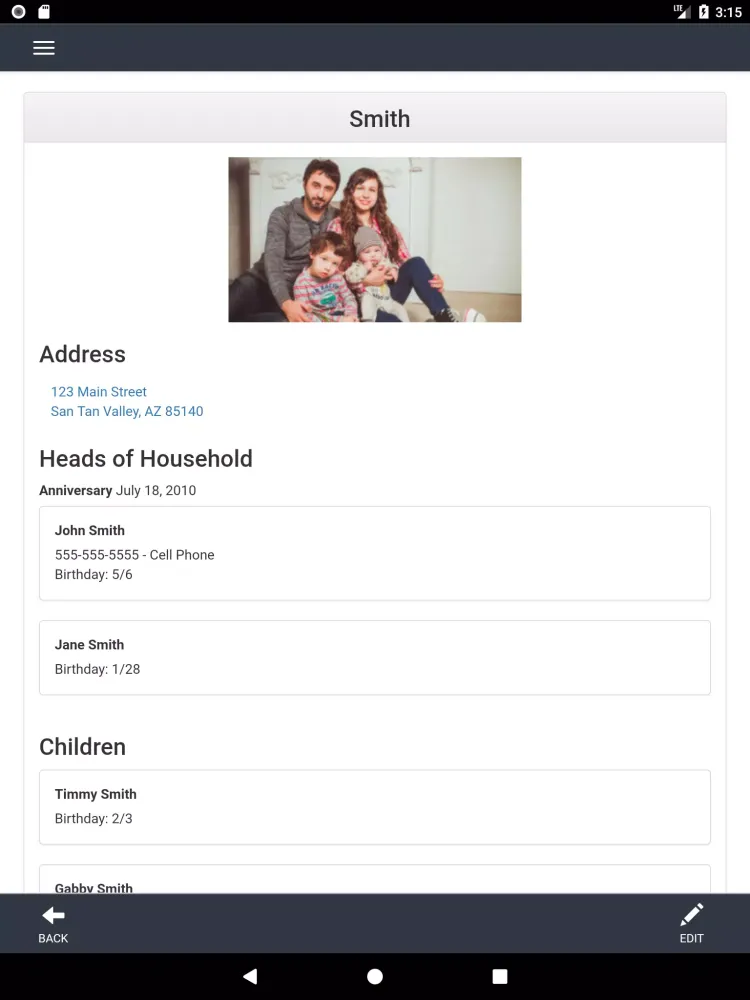Edit the Smith family entry
The image size is (750, 1000).
[691, 923]
